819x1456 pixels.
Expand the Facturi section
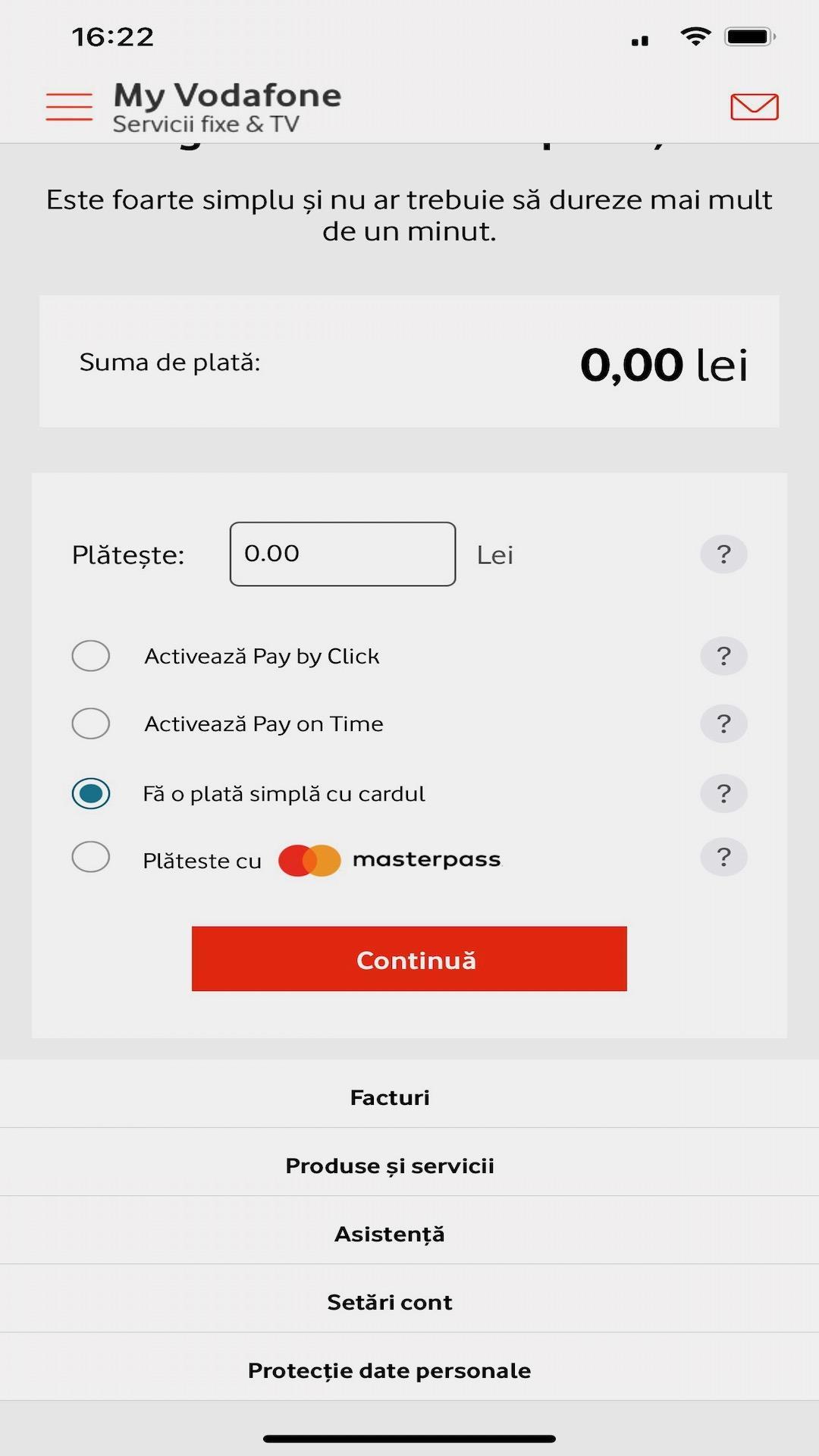[x=389, y=1097]
